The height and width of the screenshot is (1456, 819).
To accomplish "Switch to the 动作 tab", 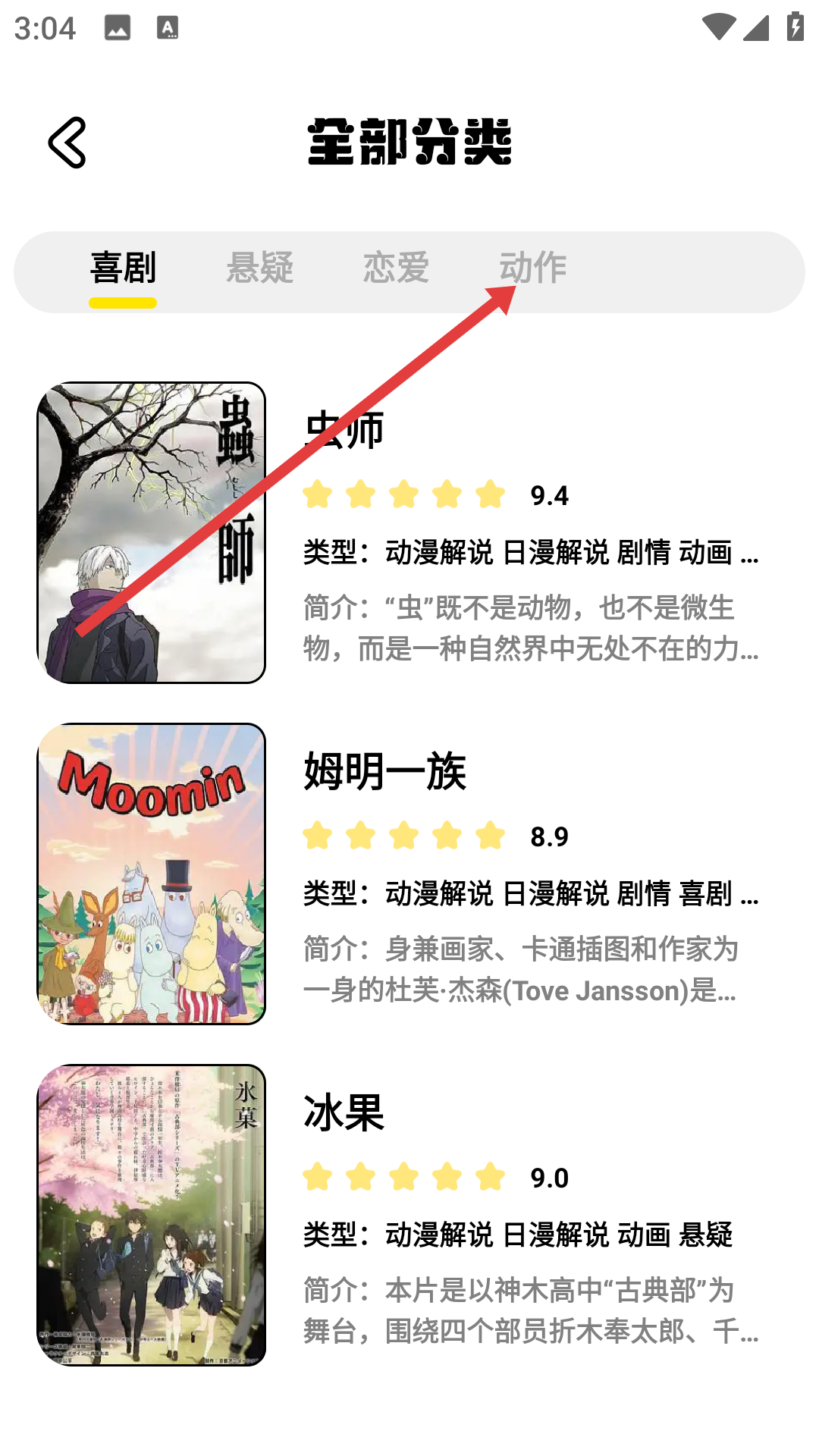I will (532, 268).
